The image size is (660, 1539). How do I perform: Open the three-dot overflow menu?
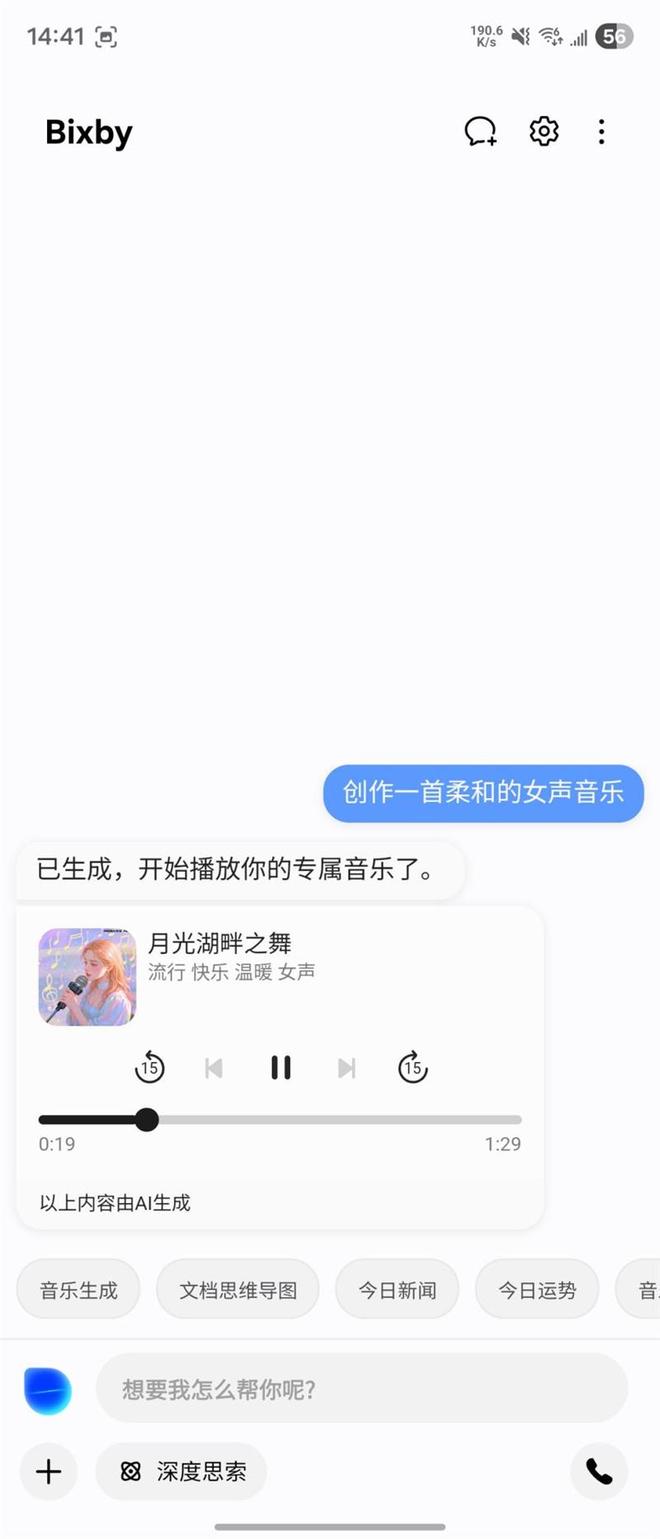click(x=601, y=132)
